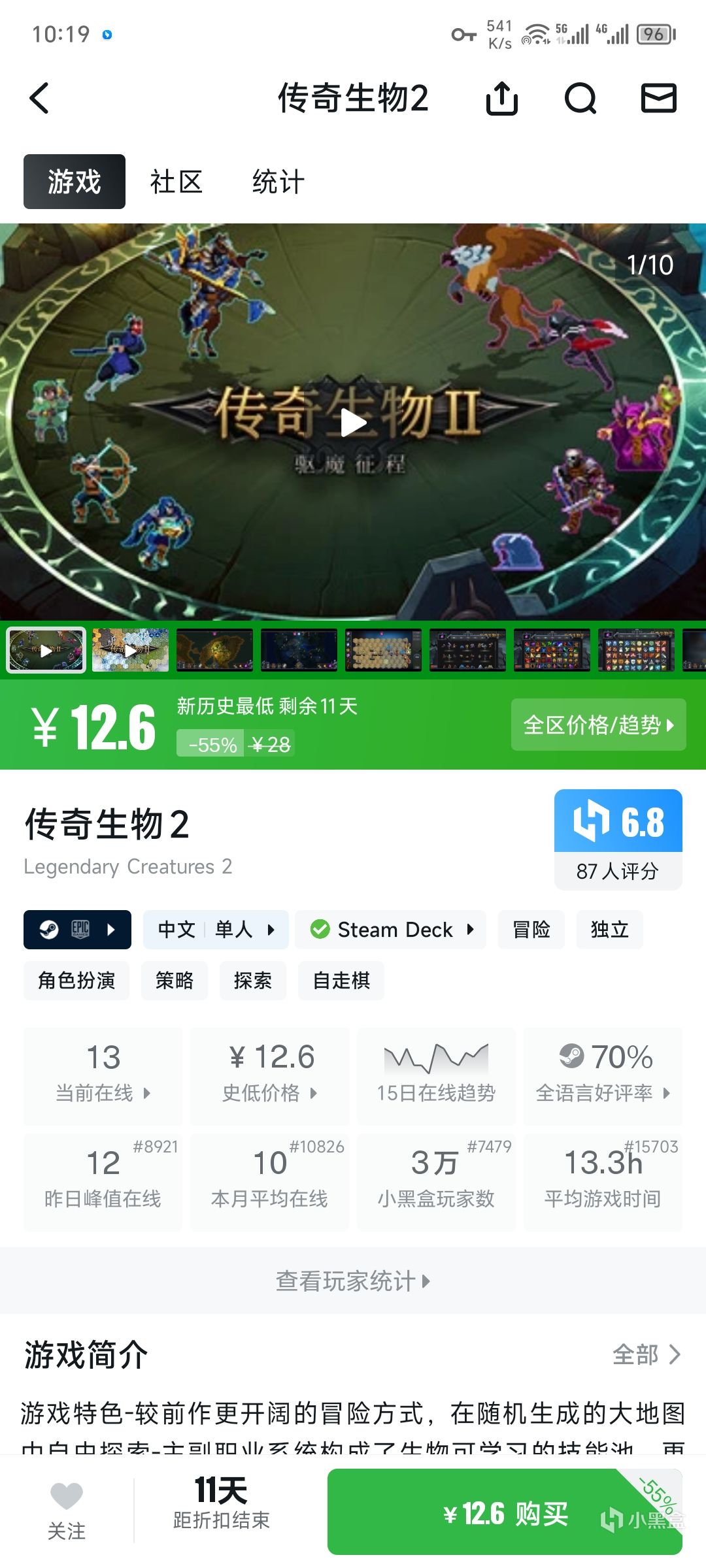Open 查看玩家统计 player statistics
This screenshot has height=1568, width=706.
(353, 1281)
